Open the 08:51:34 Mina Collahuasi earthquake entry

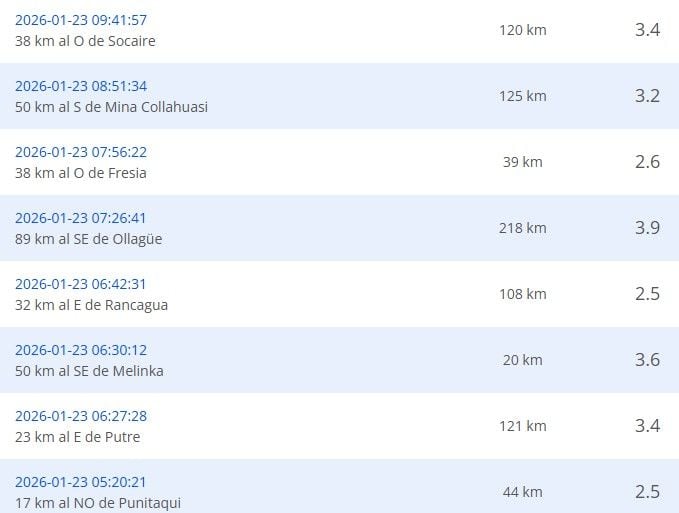(x=81, y=86)
